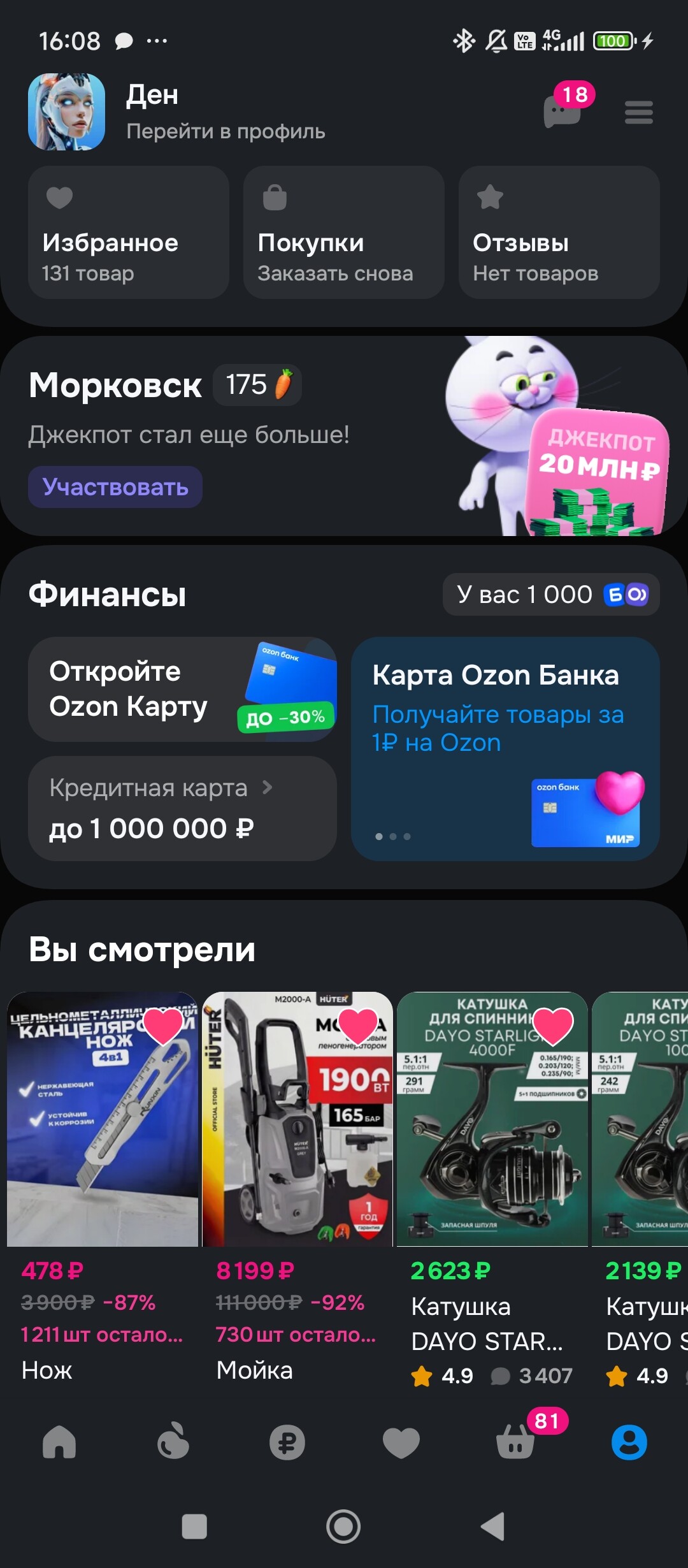
Task: Open the Избранное card
Action: point(128,233)
